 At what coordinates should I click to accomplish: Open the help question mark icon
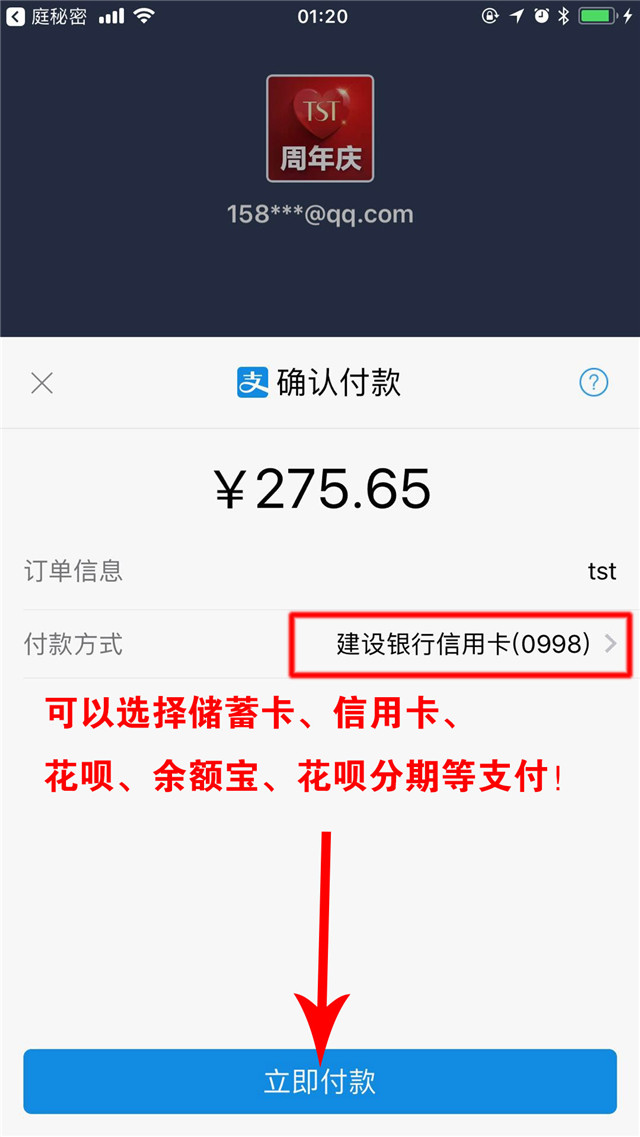coord(594,382)
